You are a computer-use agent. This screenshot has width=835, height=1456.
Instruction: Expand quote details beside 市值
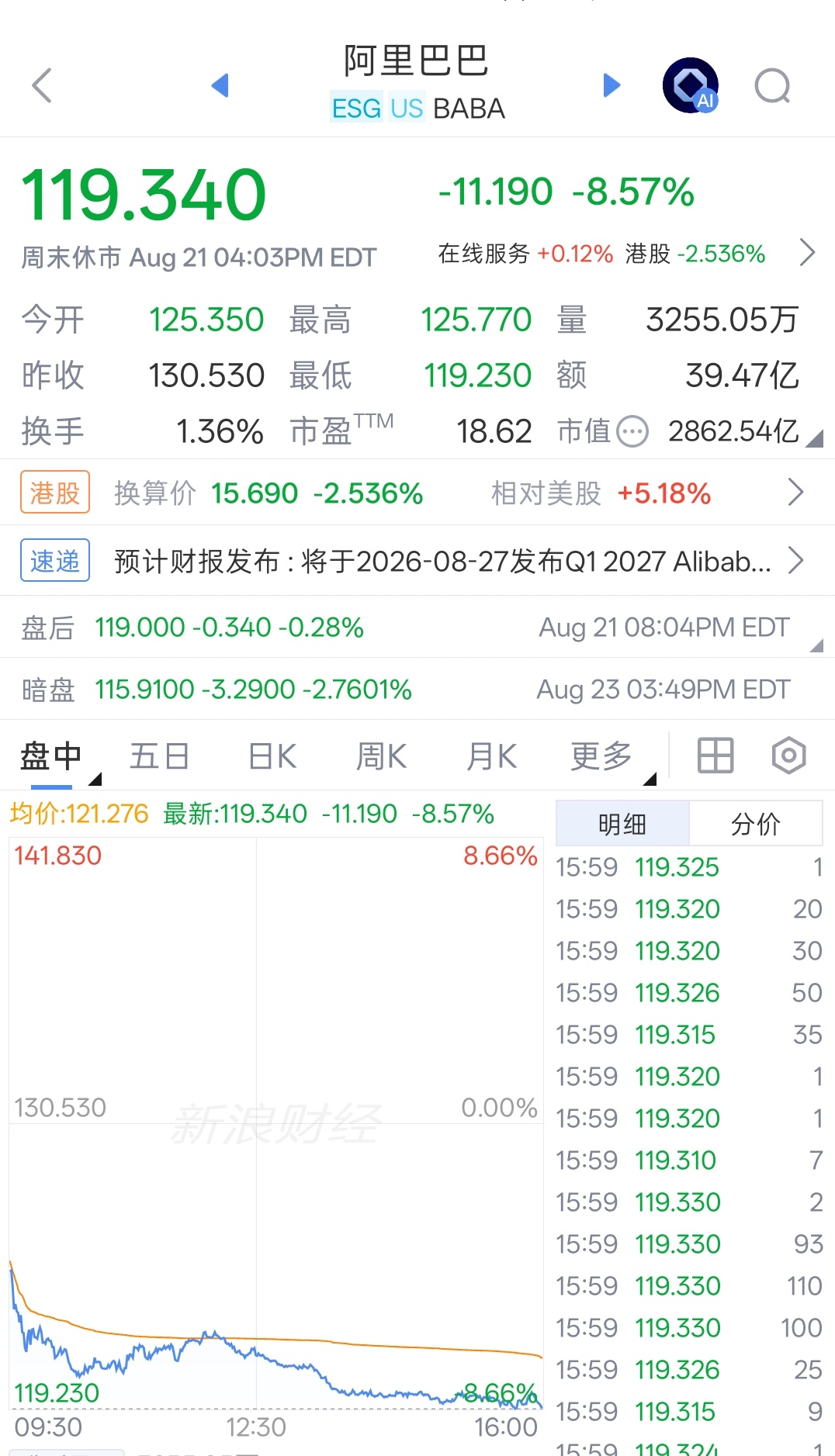[813, 439]
